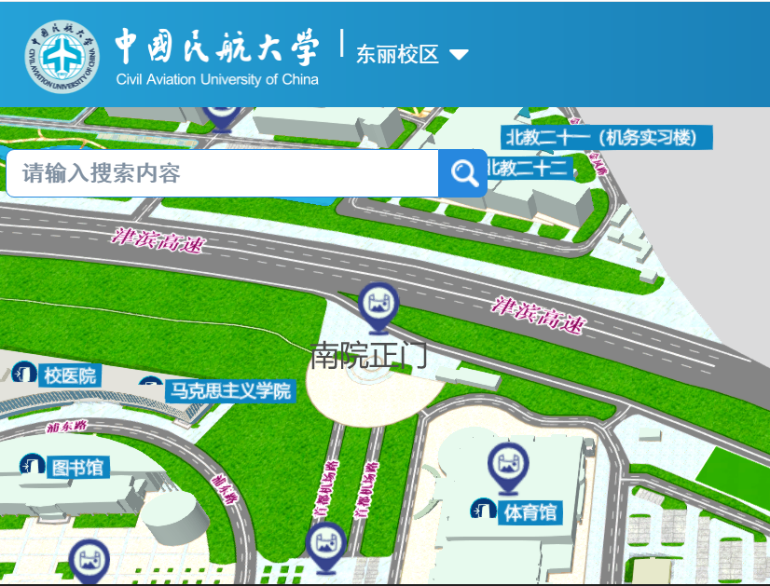The height and width of the screenshot is (586, 770).
Task: Tap the photo pin above 体育馆
Action: pos(507,466)
